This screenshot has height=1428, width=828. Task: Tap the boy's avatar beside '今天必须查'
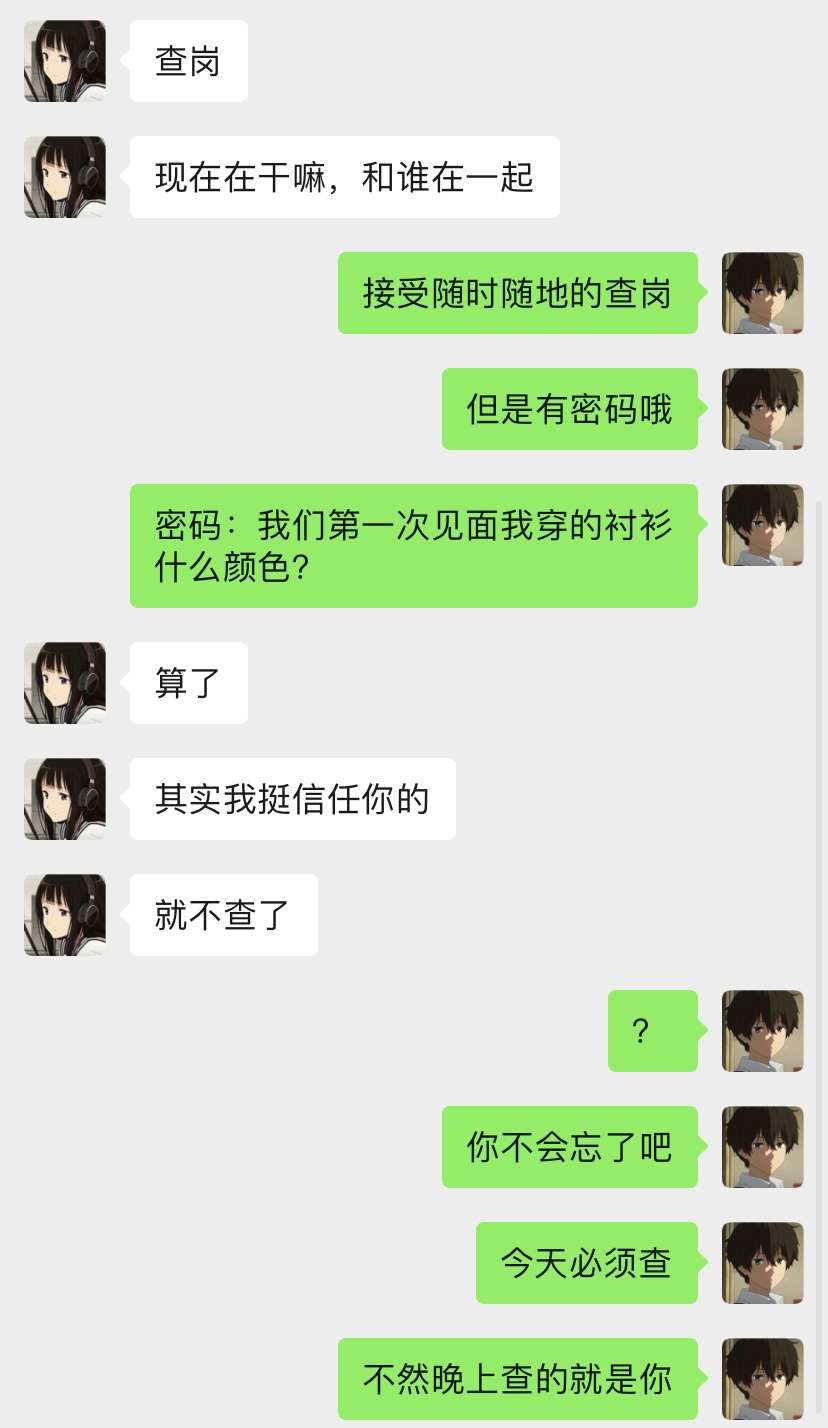(x=762, y=1263)
